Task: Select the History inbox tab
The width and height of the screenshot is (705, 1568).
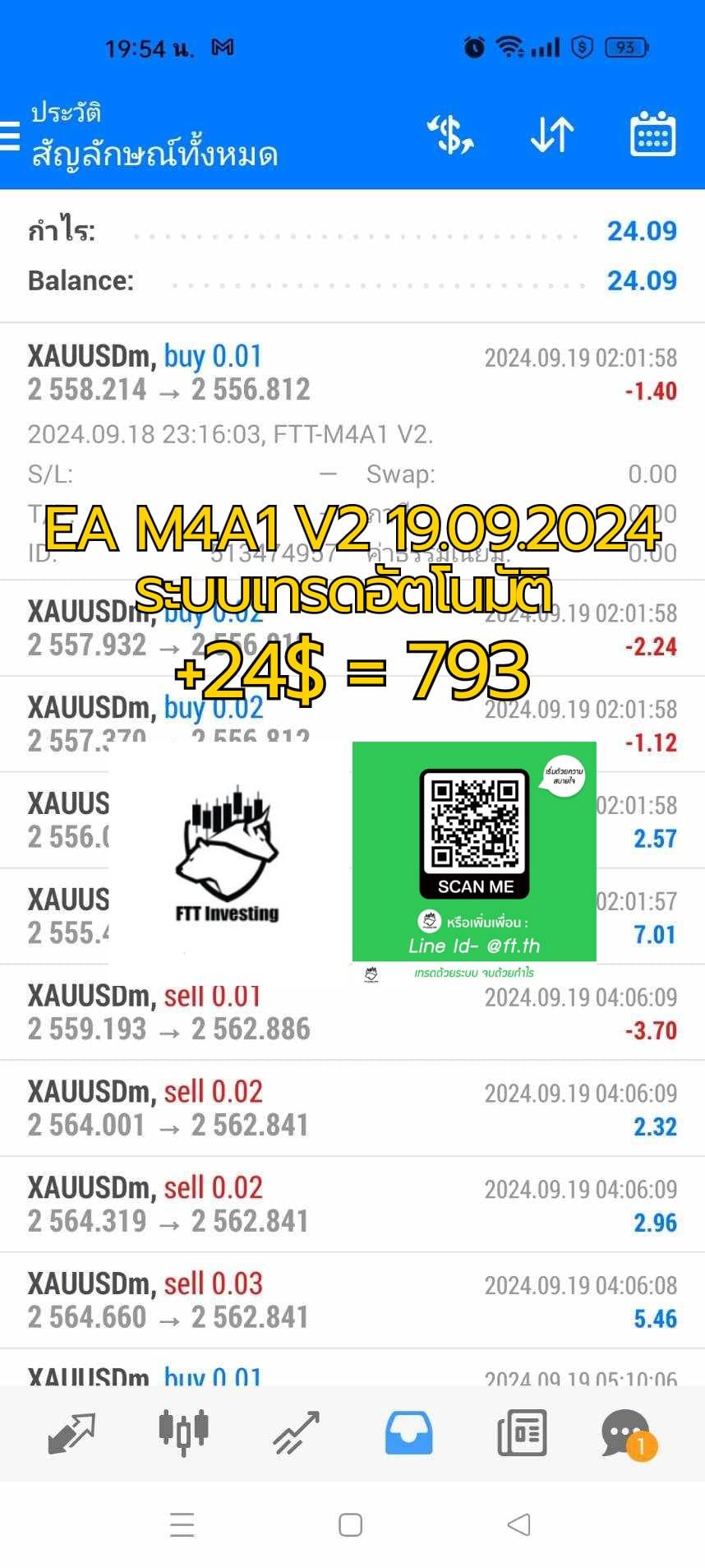Action: click(408, 1434)
